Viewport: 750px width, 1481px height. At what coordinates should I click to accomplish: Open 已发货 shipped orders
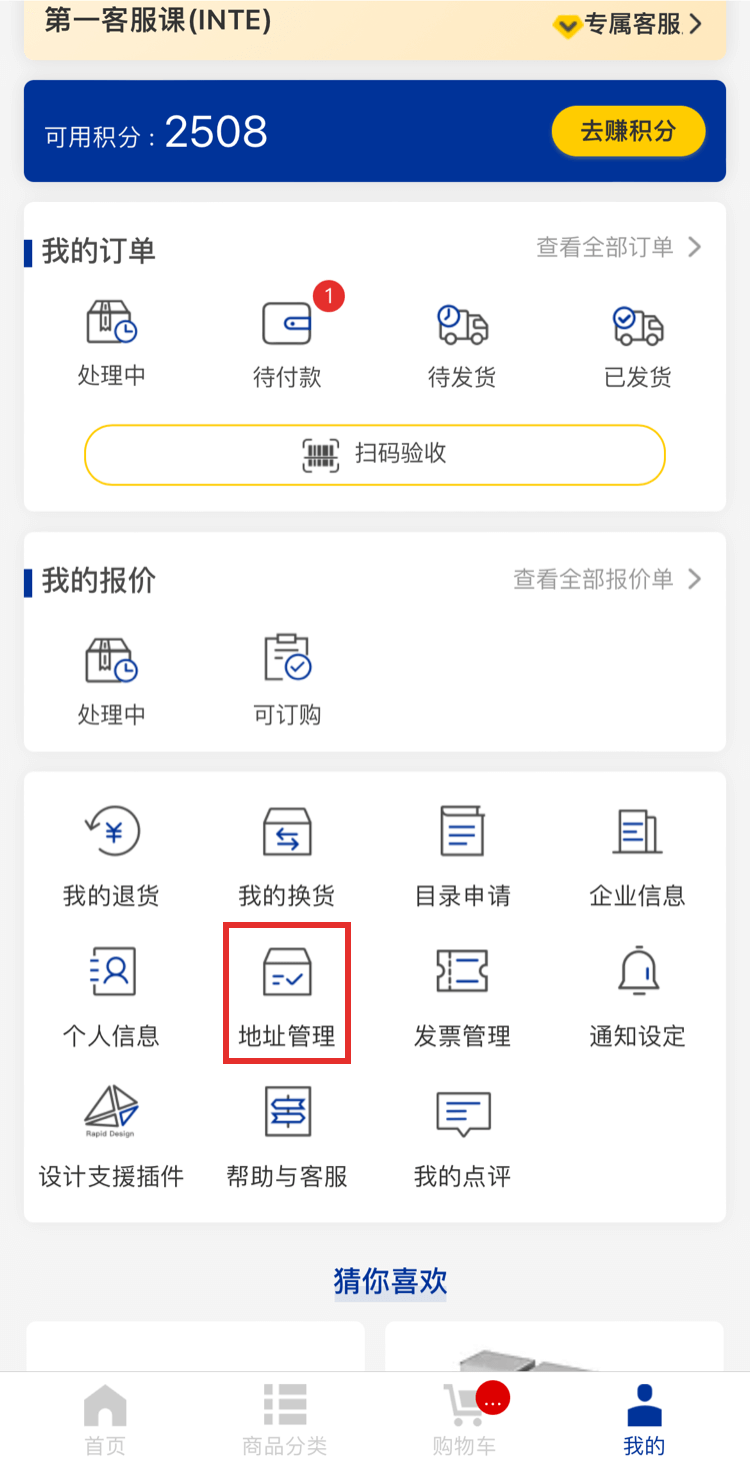tap(638, 345)
